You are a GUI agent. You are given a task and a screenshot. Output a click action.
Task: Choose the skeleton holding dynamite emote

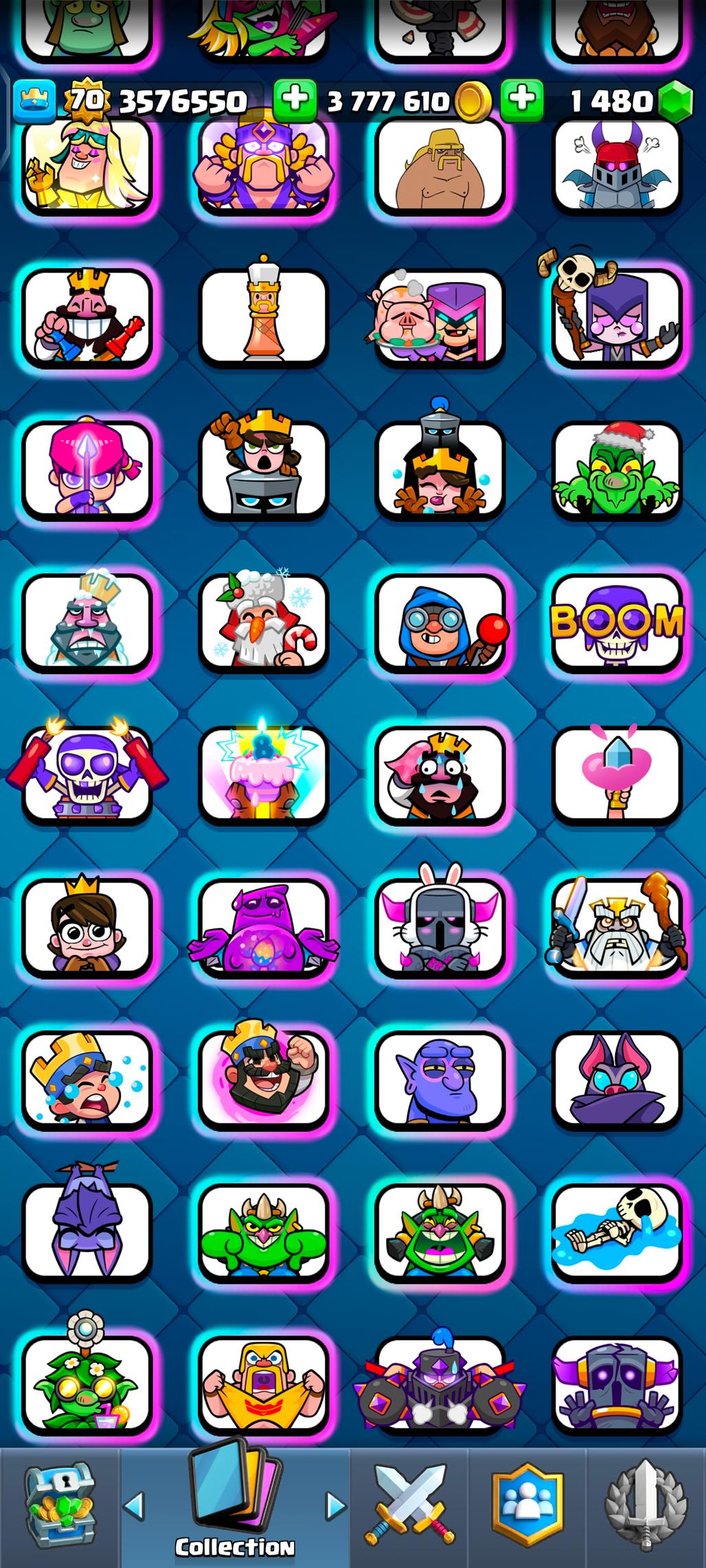[87, 774]
